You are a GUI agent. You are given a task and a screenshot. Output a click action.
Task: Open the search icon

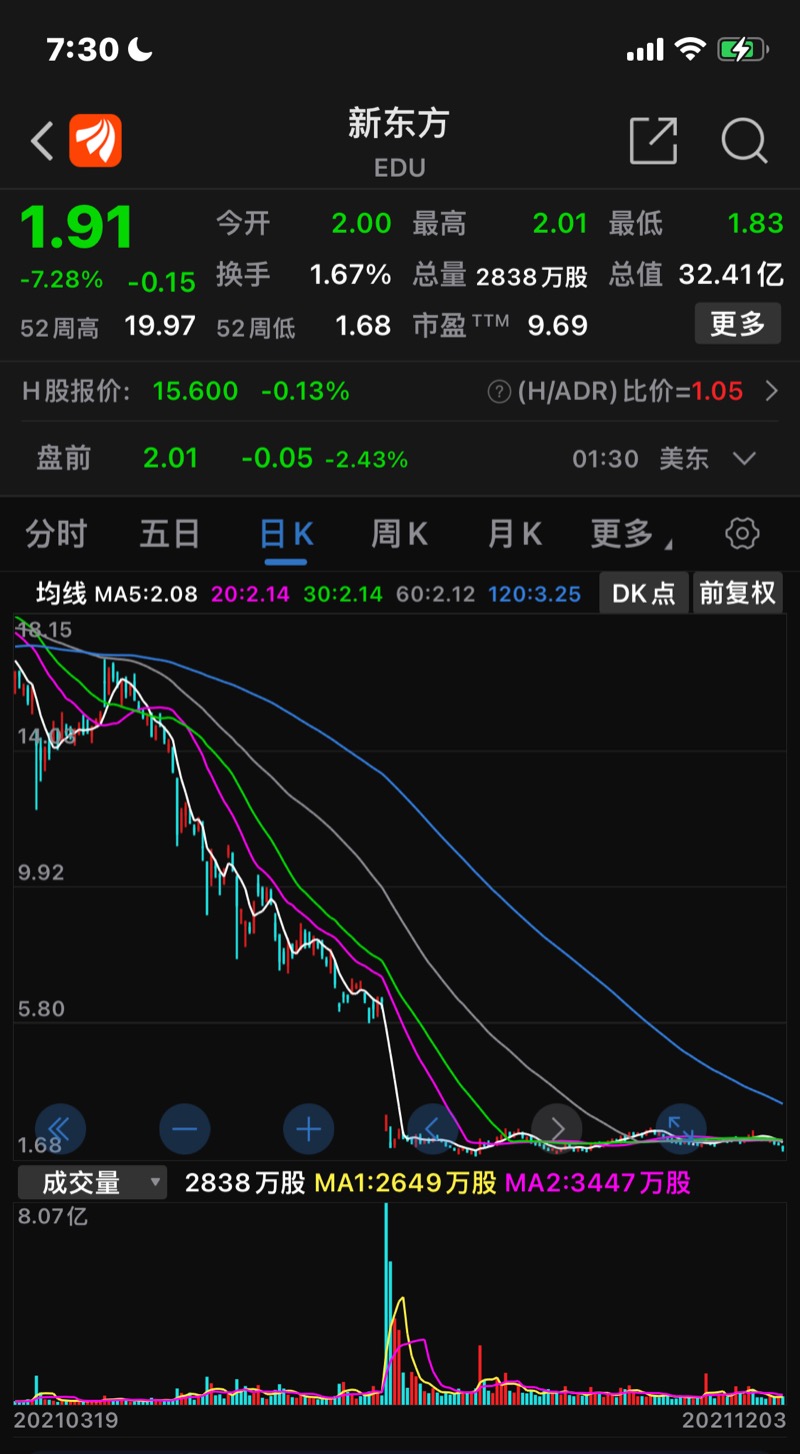[x=744, y=141]
